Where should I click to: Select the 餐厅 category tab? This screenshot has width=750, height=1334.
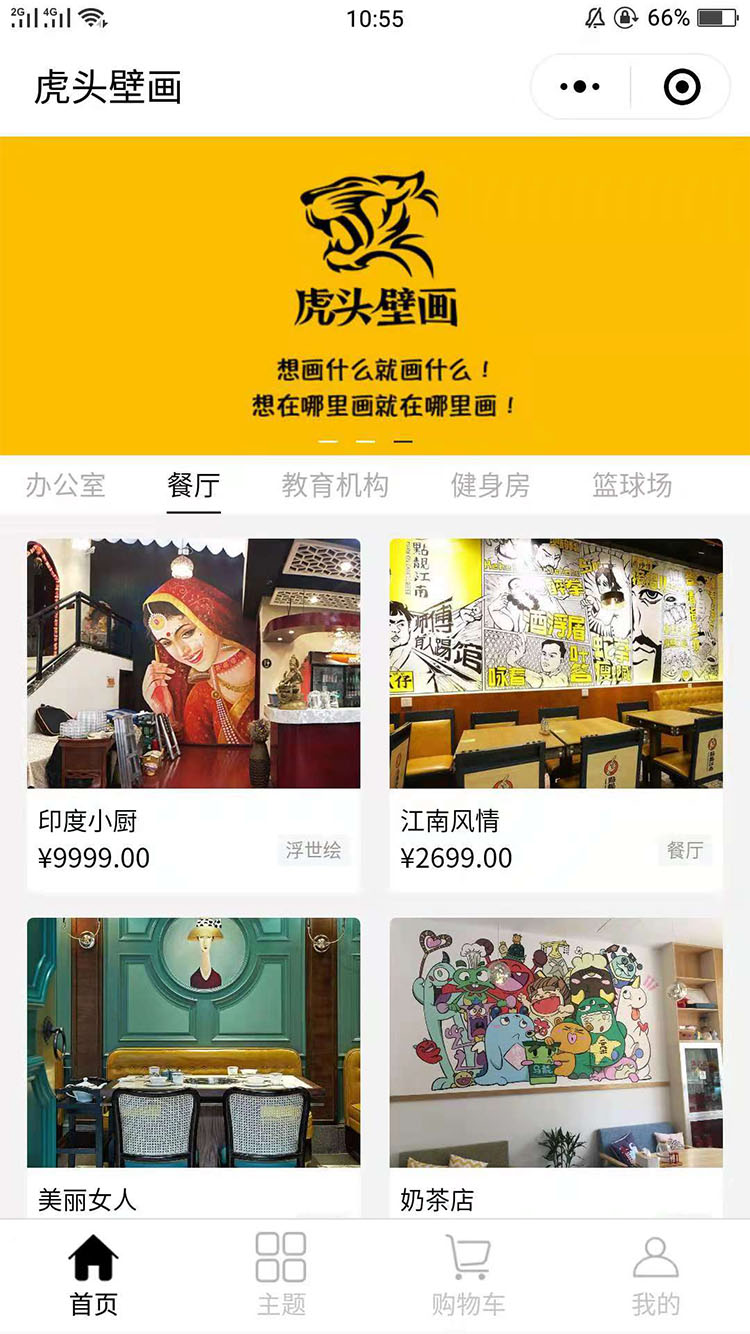click(193, 486)
